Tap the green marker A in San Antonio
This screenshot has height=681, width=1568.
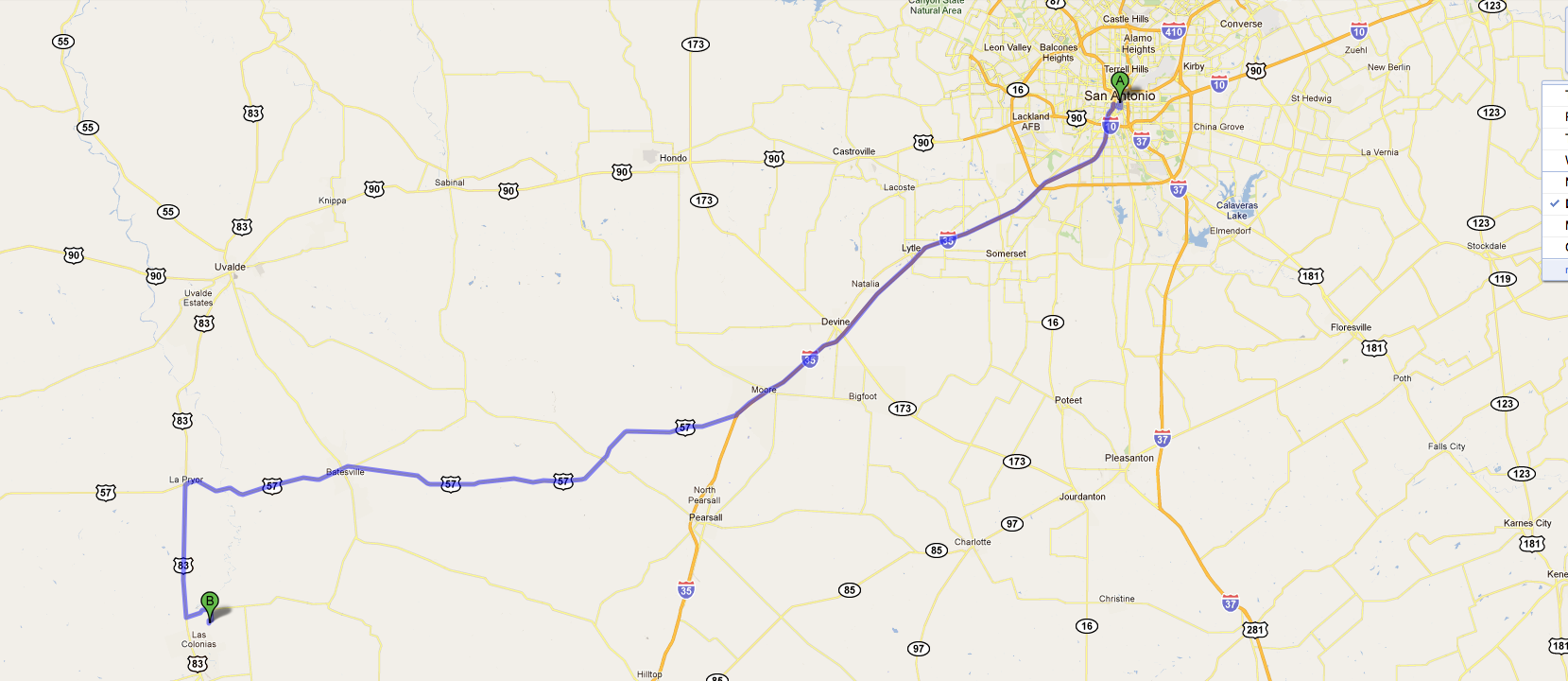click(1120, 83)
